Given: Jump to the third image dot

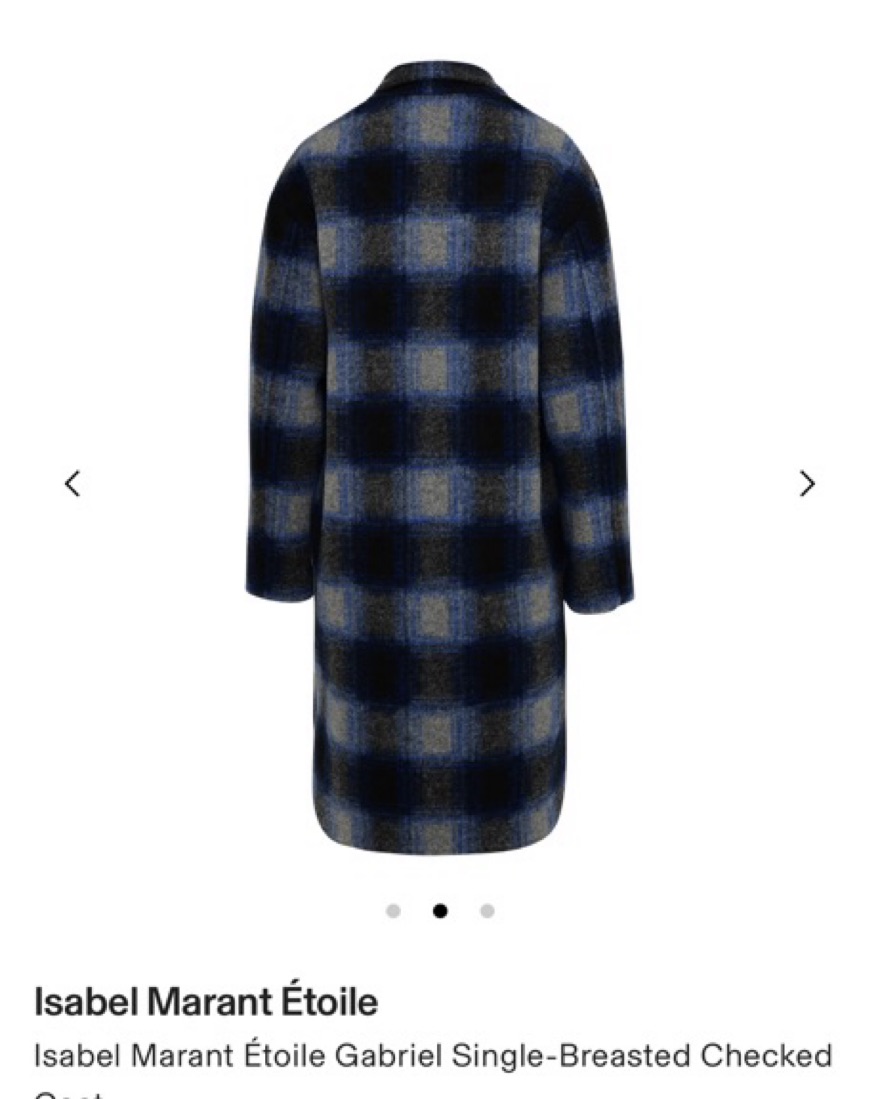Looking at the screenshot, I should pos(487,911).
